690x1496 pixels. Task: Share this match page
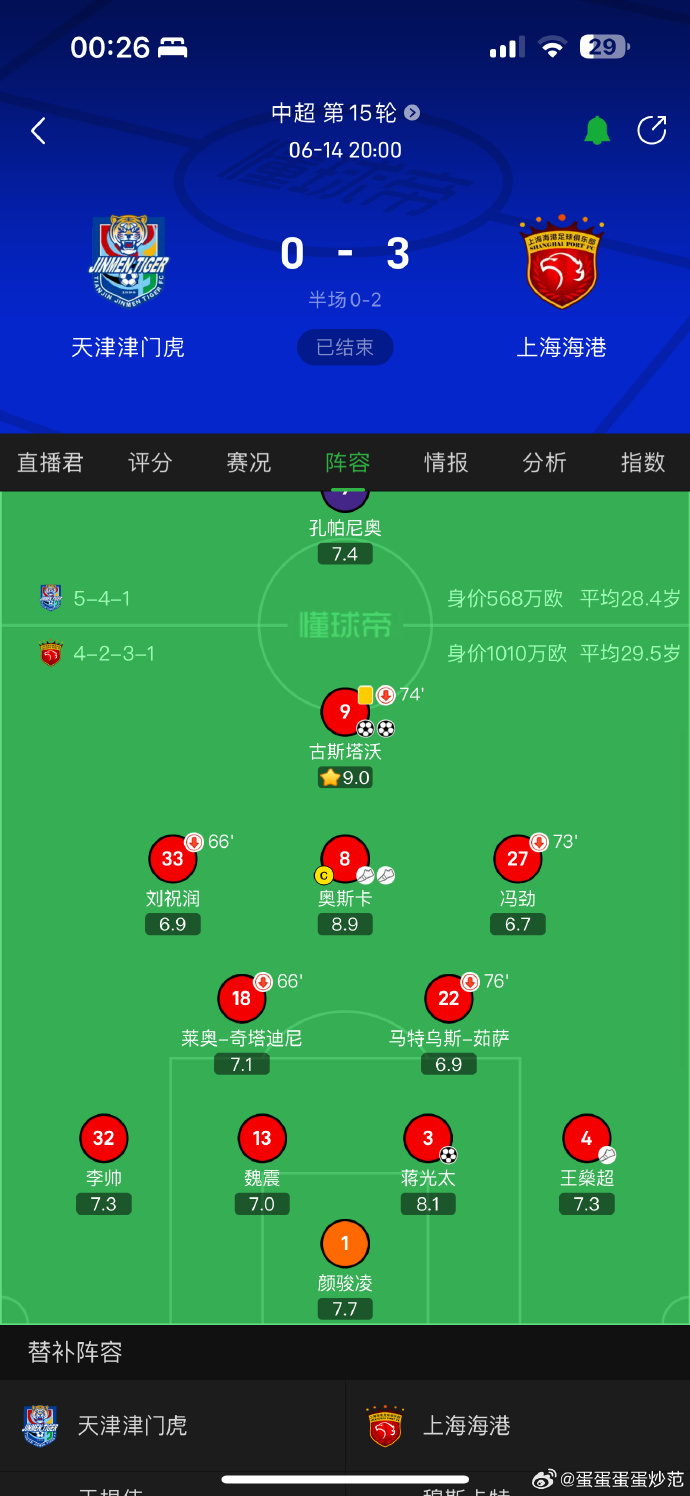click(652, 131)
